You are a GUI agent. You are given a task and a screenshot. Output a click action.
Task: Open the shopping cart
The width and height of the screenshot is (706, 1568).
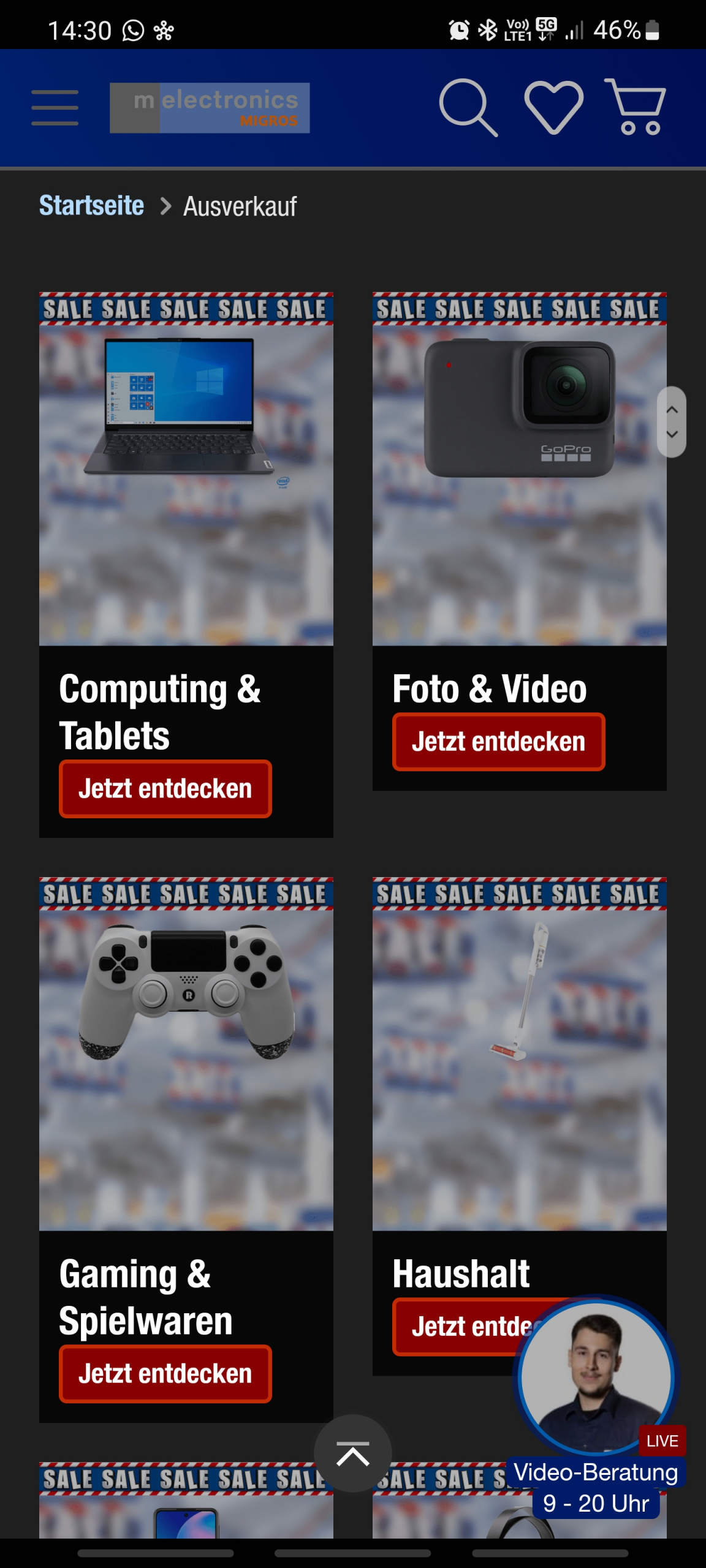pyautogui.click(x=636, y=107)
